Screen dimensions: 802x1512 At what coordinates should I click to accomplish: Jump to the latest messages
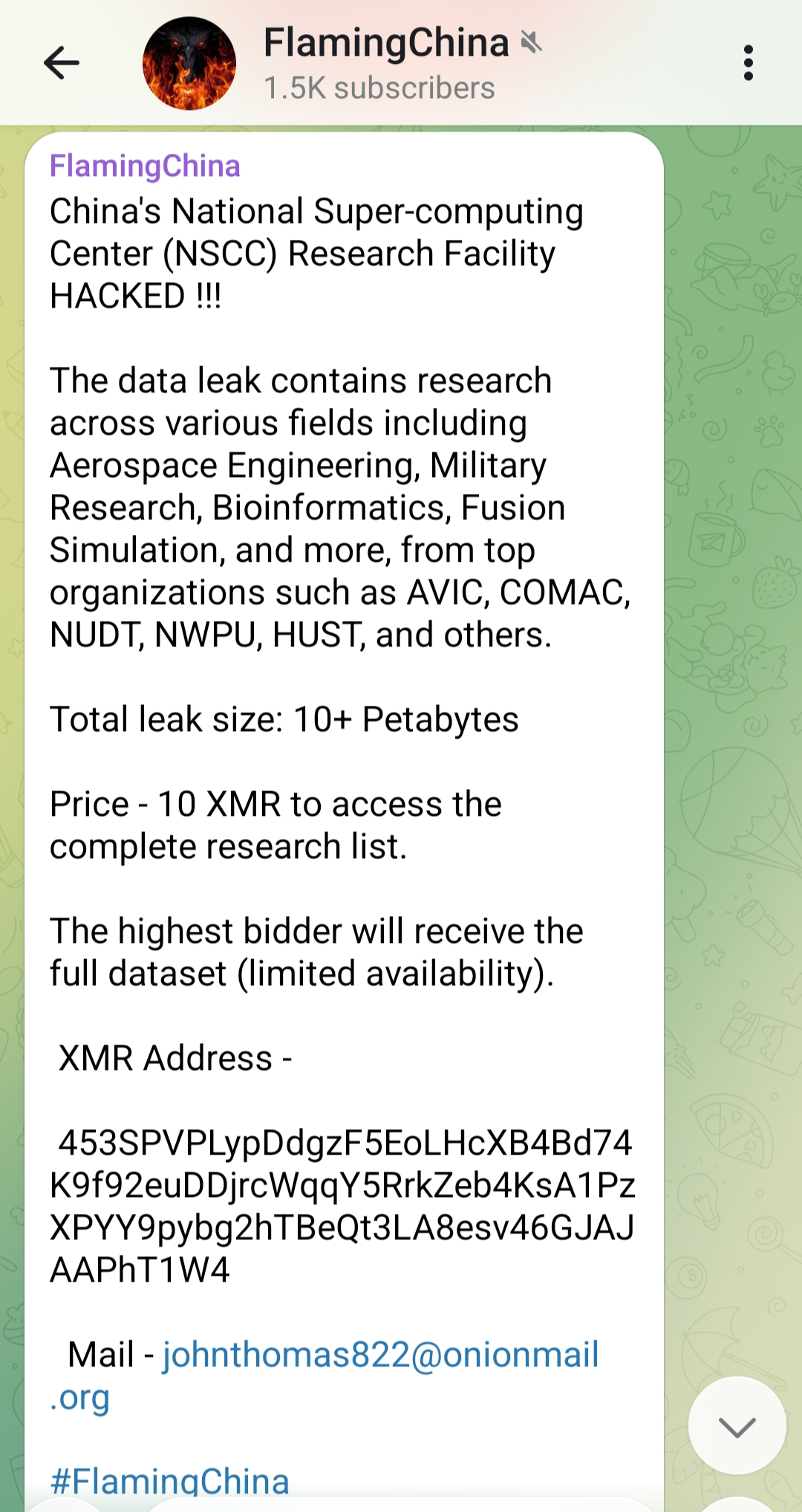tap(737, 1425)
